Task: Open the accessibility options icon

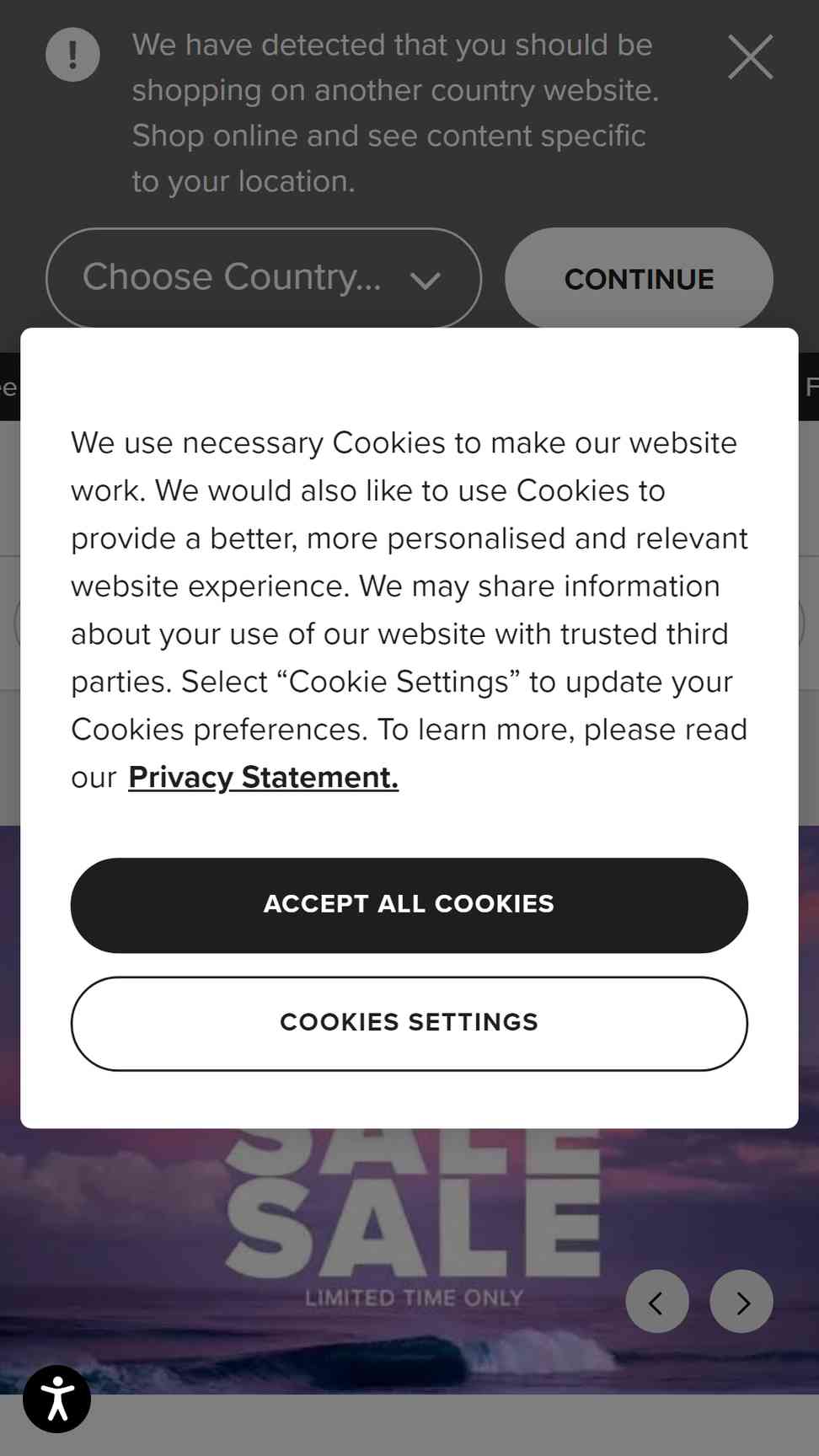Action: (x=56, y=1399)
